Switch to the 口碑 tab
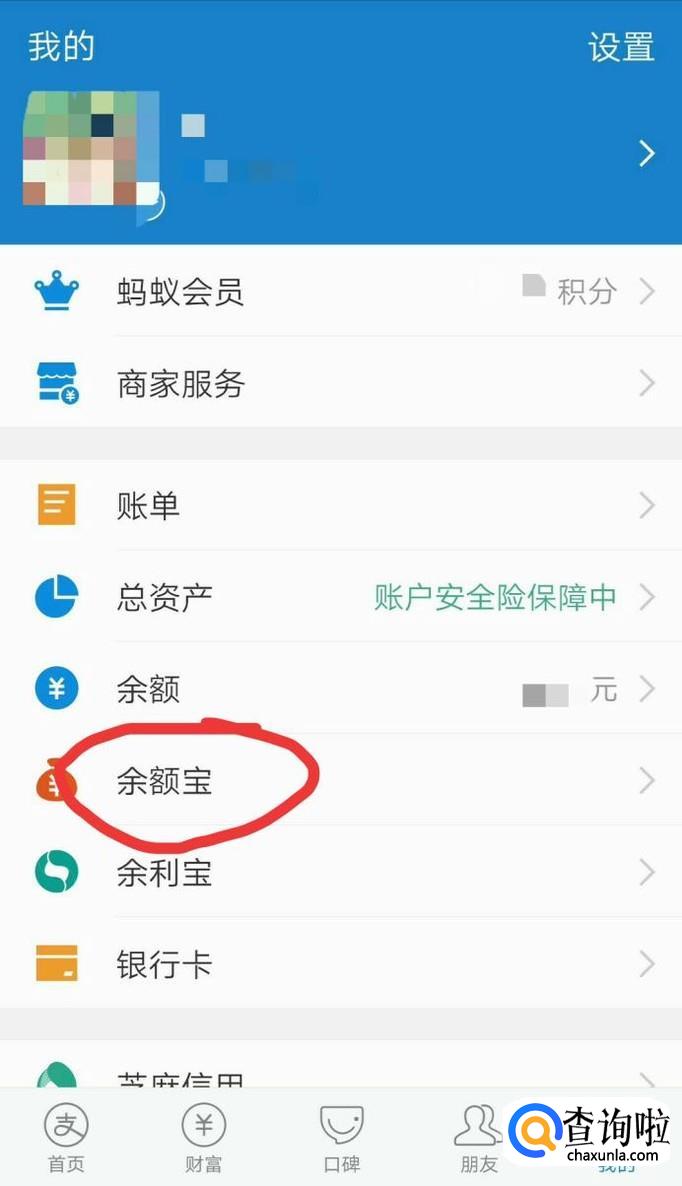This screenshot has height=1186, width=682. 342,1138
